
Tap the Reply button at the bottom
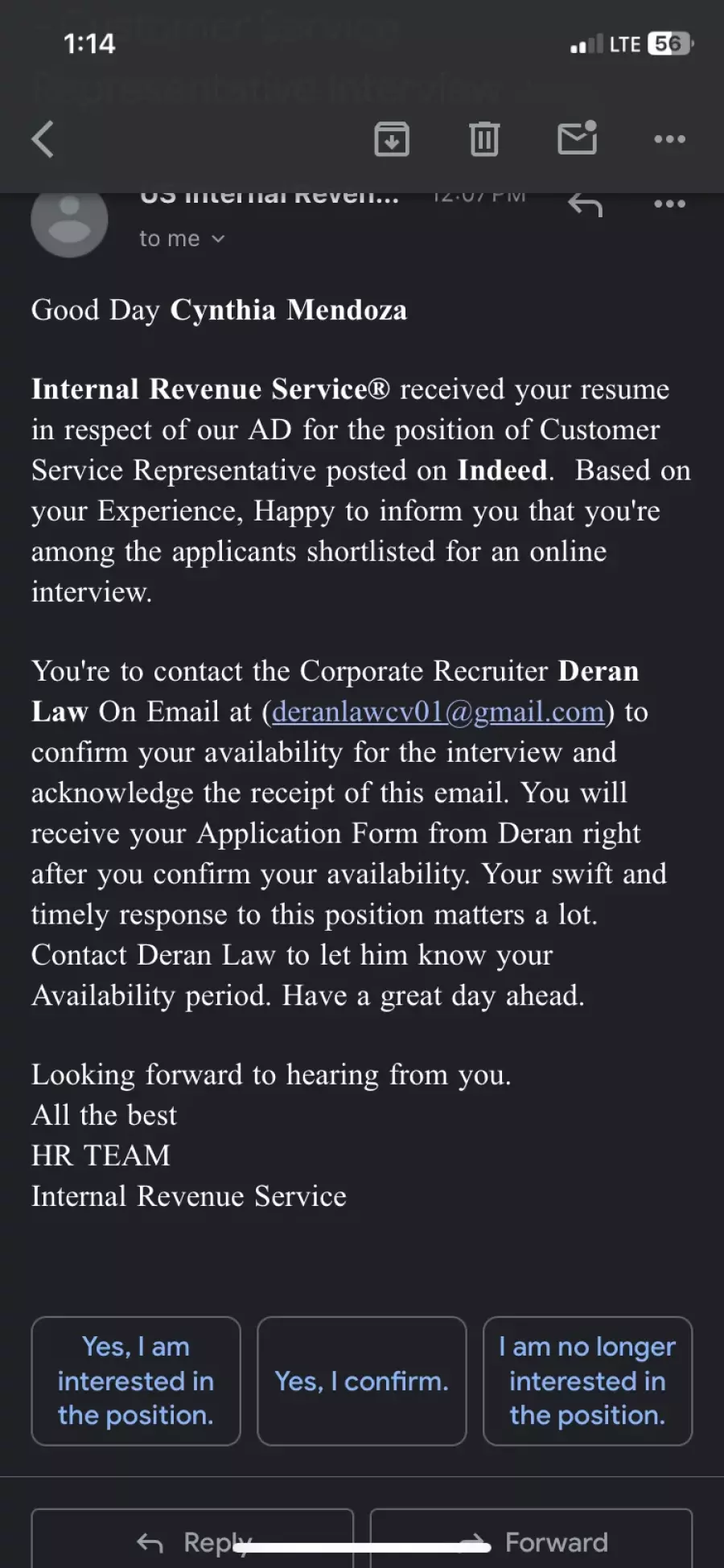192,1538
